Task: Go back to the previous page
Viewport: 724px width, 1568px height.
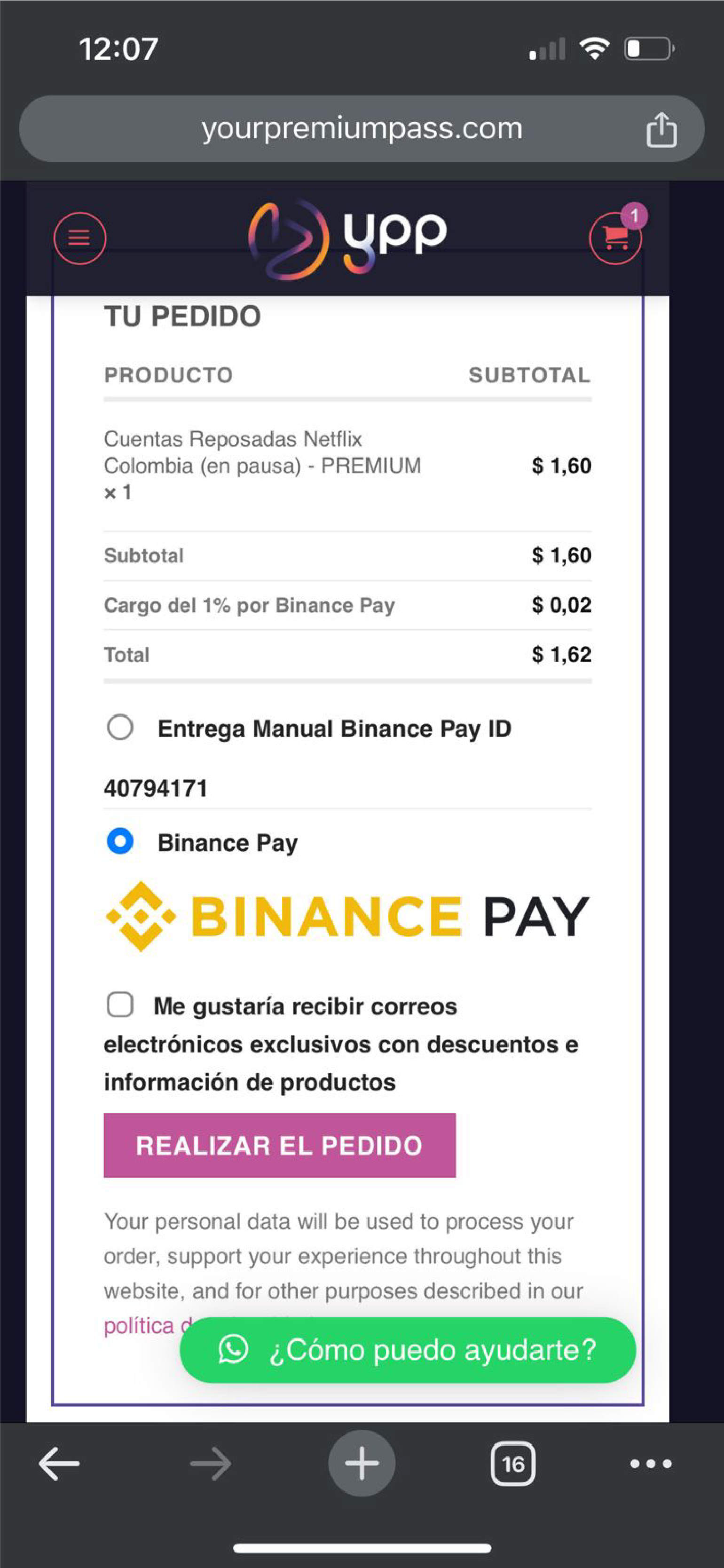Action: coord(59,1463)
